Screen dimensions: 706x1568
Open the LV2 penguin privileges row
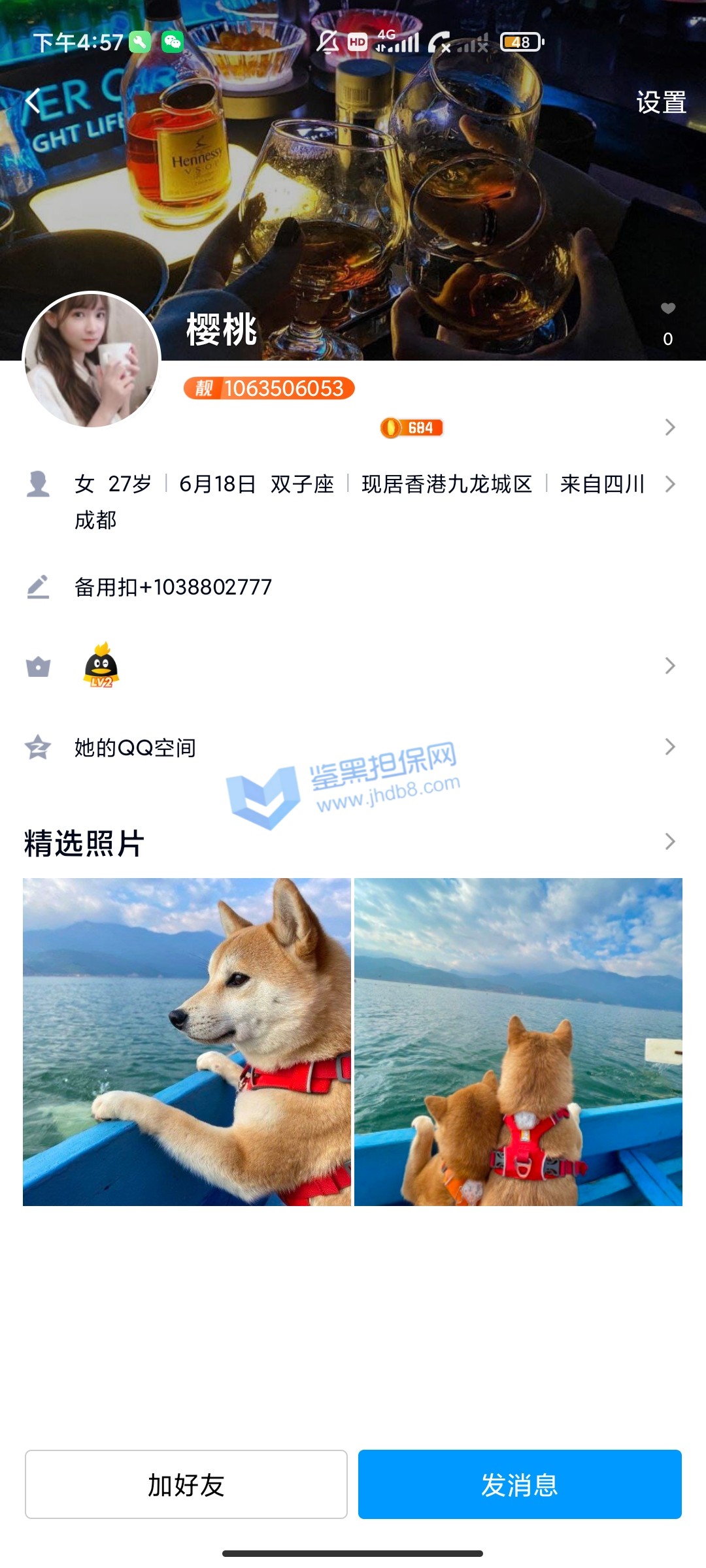click(353, 666)
